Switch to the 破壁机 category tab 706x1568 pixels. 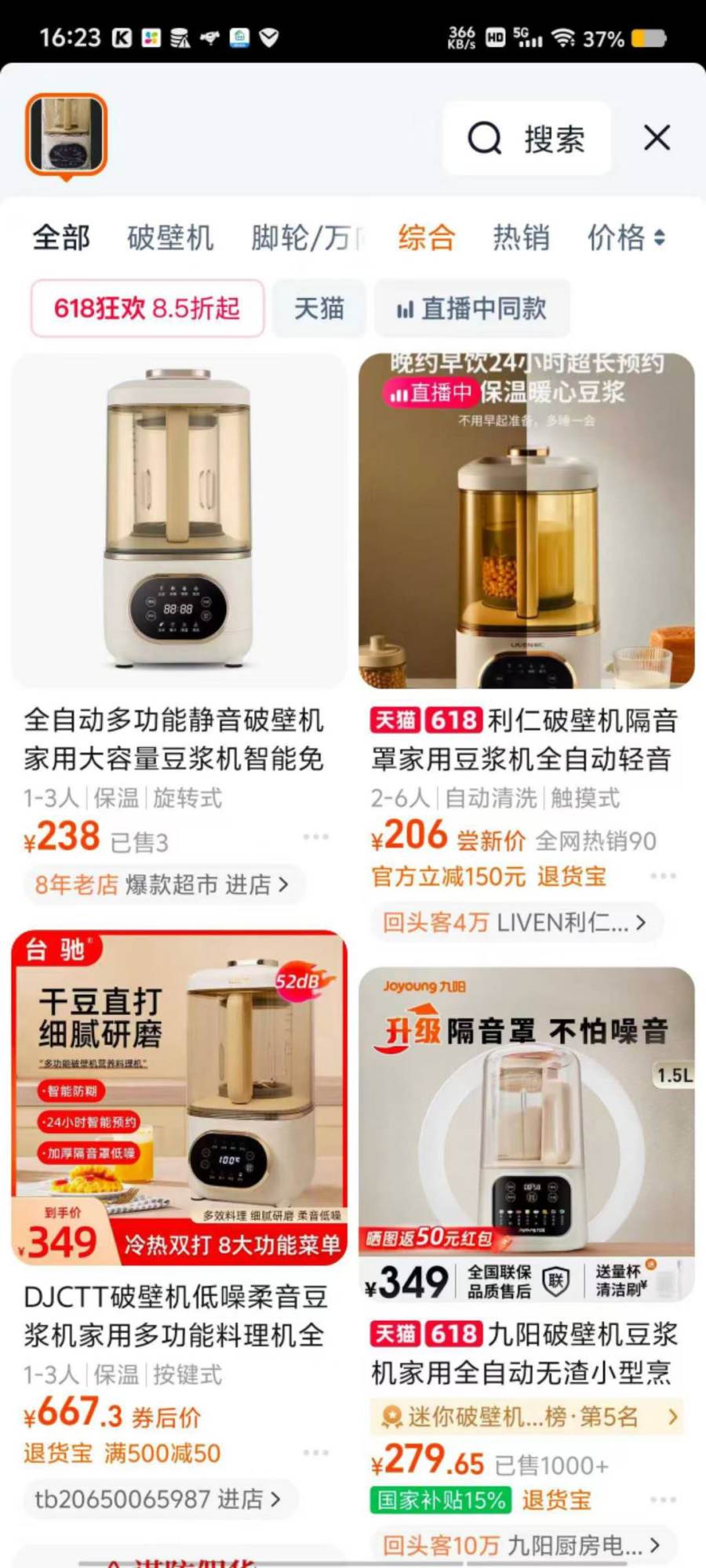tap(170, 237)
